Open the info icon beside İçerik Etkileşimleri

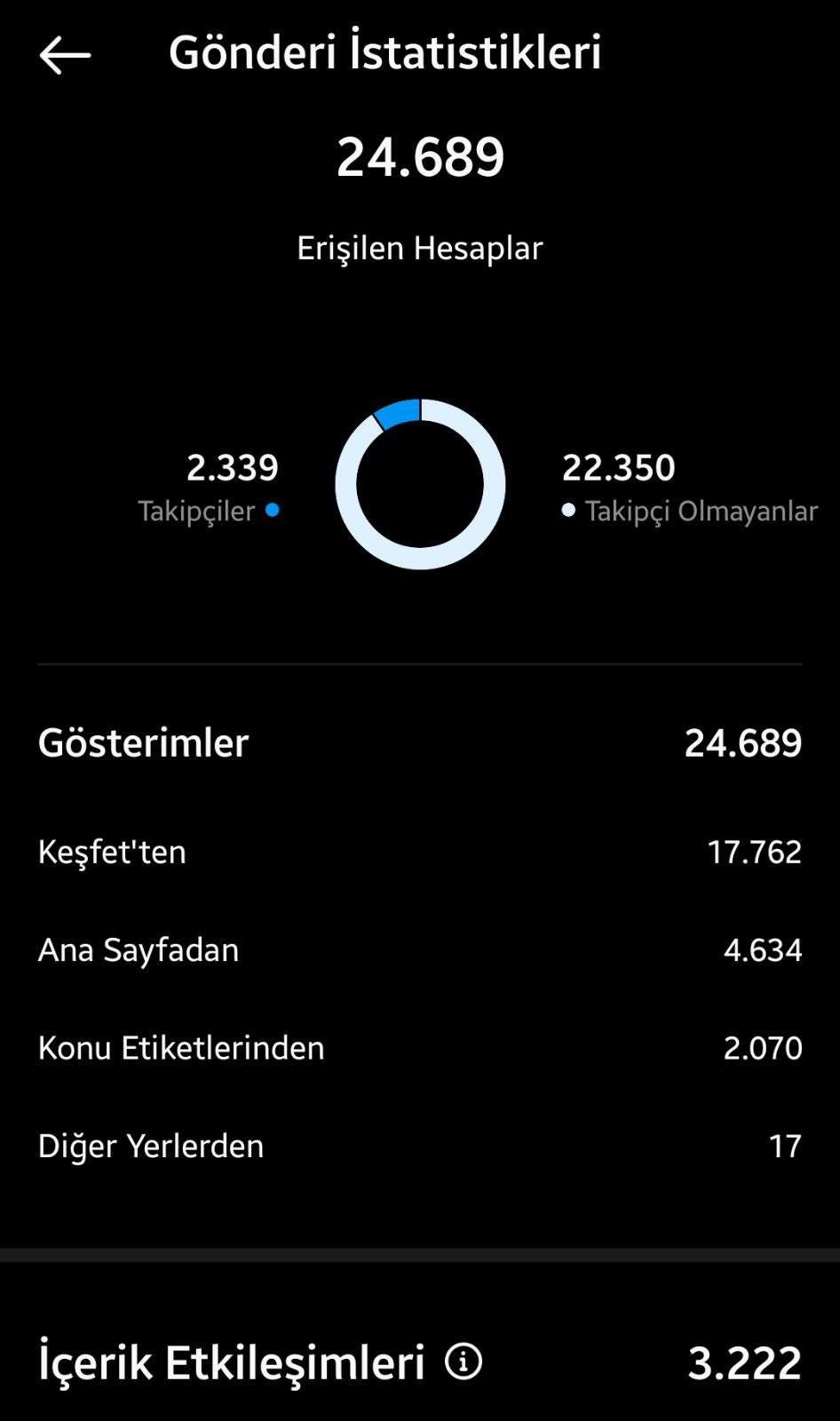point(464,1361)
